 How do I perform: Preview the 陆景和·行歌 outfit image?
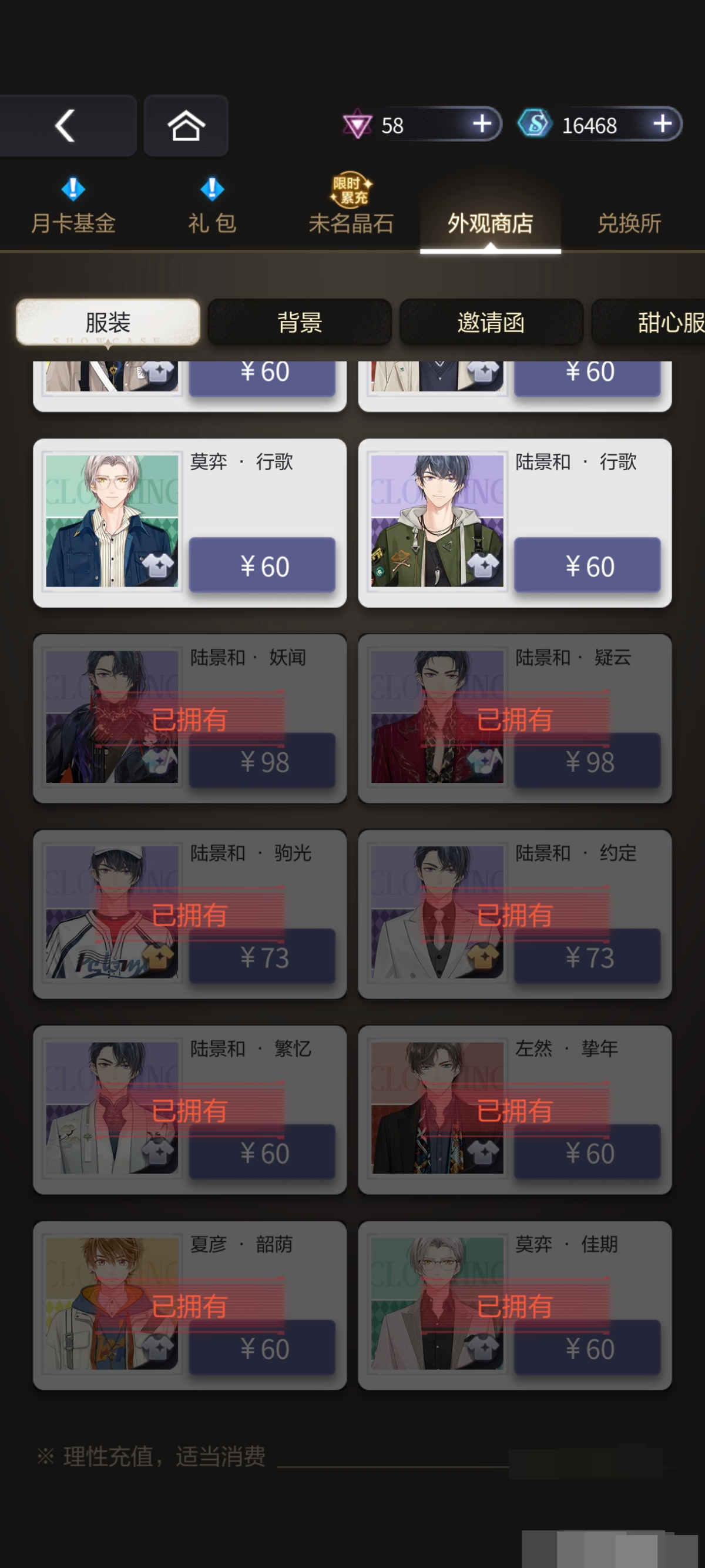pos(437,521)
